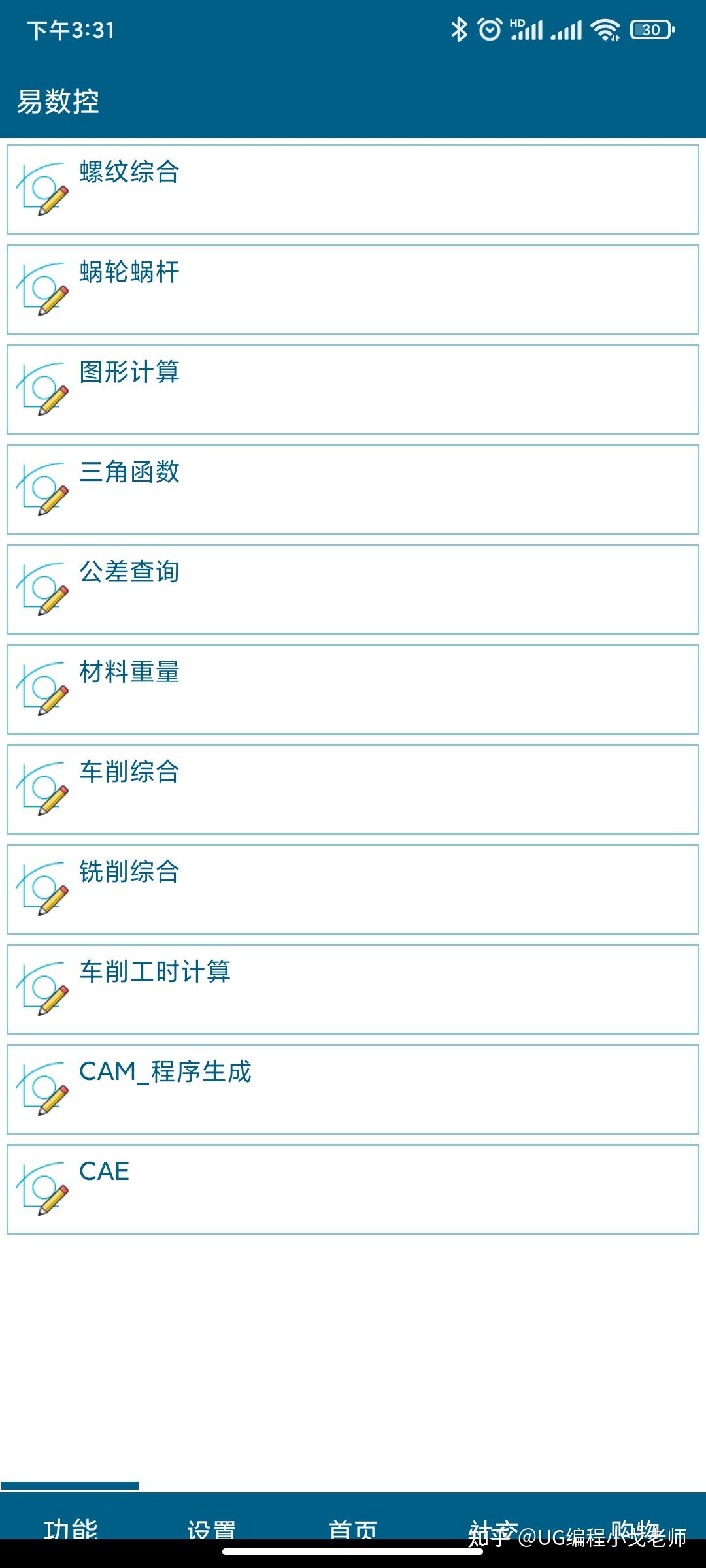Select 图形计算 from the list

[x=353, y=389]
